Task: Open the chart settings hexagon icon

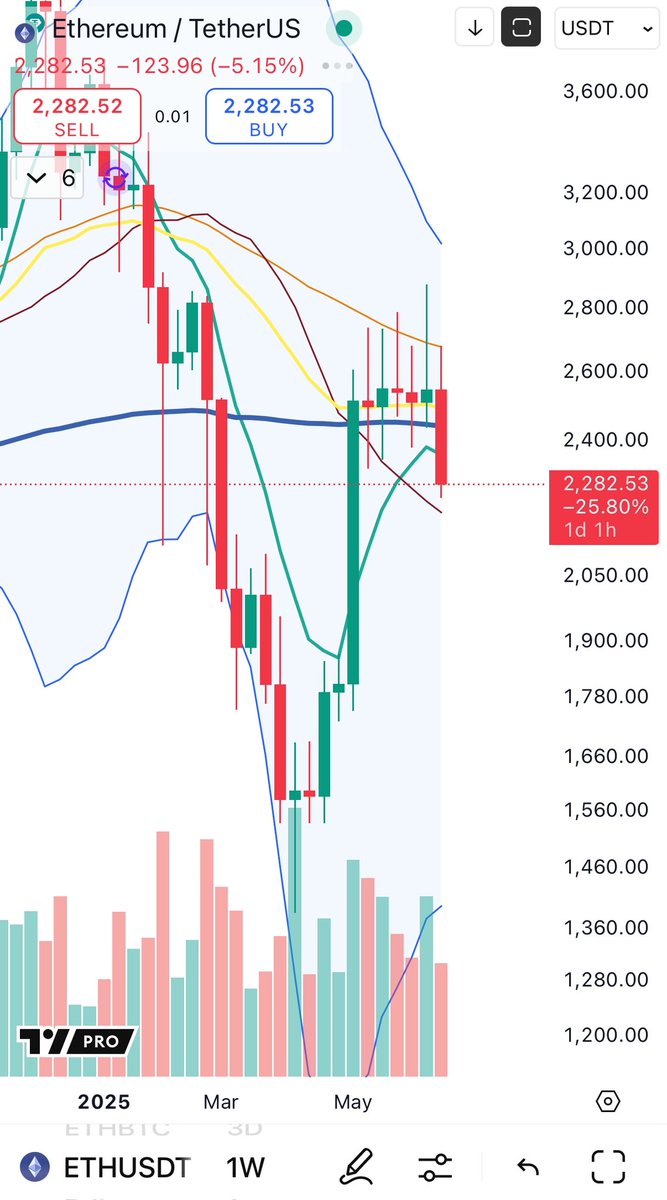Action: [608, 1102]
